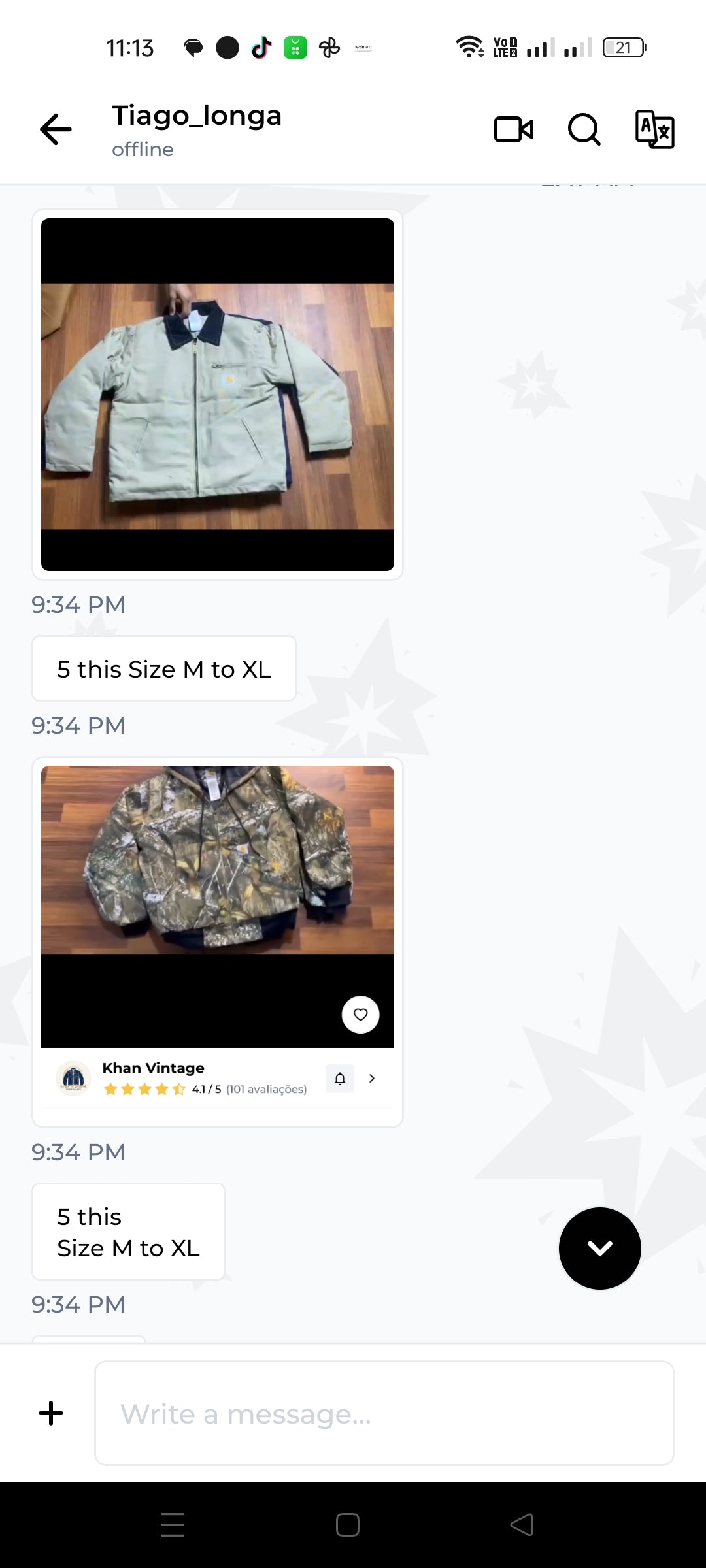Image resolution: width=706 pixels, height=1568 pixels.
Task: Search within this conversation
Action: (584, 129)
